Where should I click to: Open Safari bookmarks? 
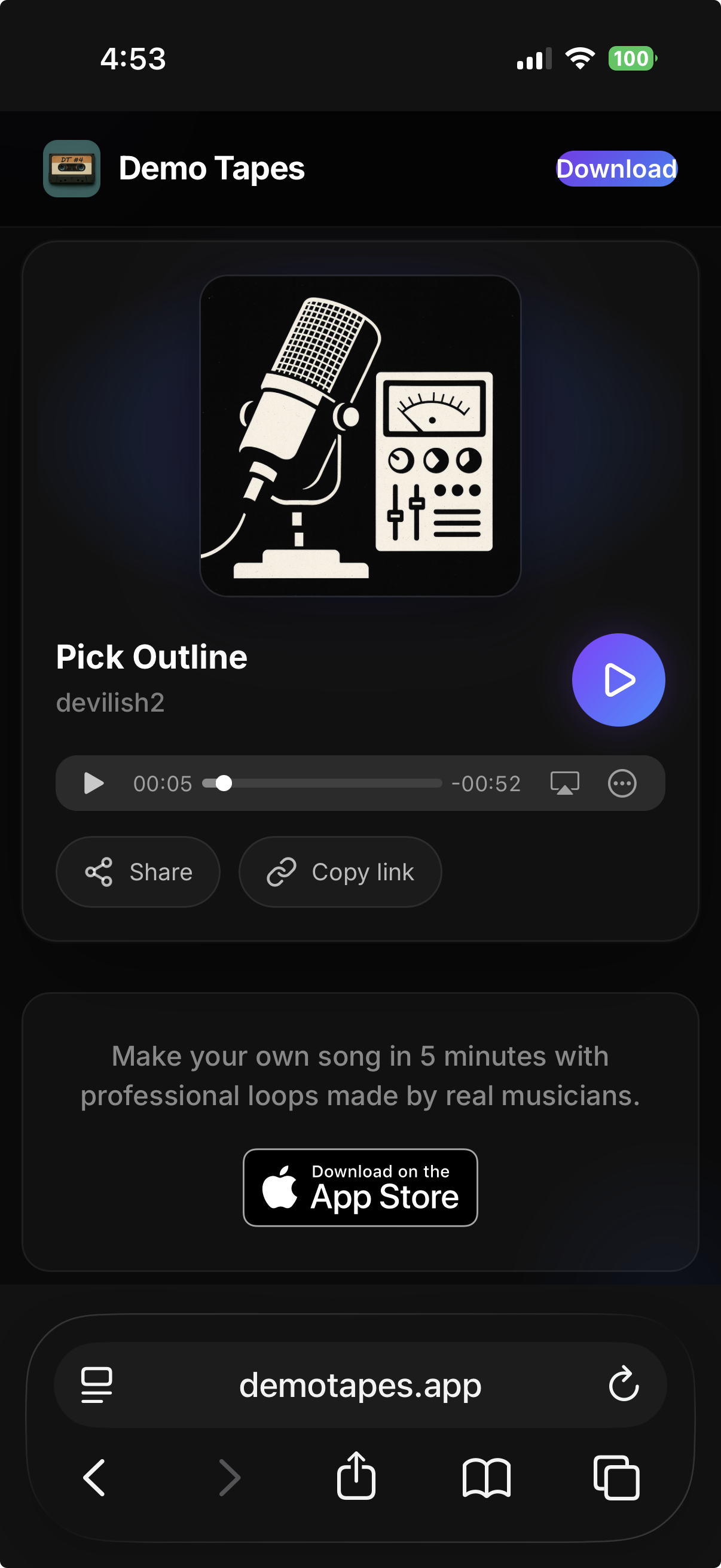tap(486, 1477)
